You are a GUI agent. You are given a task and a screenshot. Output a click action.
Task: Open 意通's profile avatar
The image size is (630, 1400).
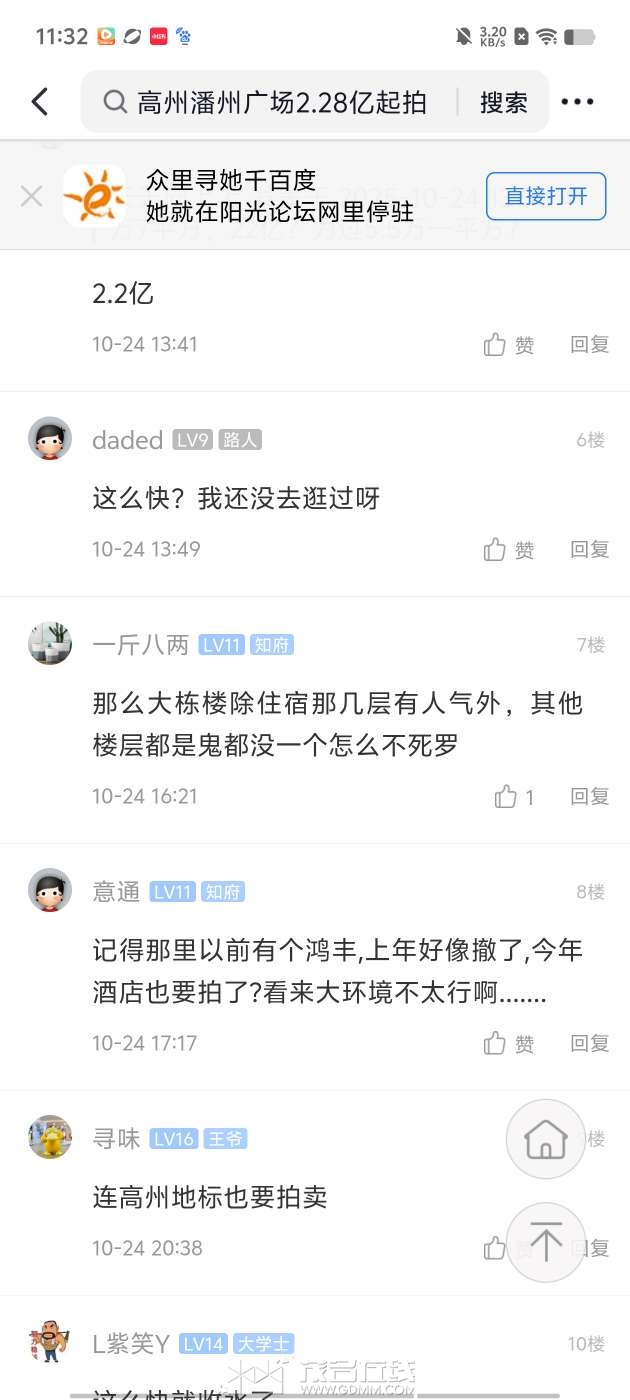coord(50,890)
